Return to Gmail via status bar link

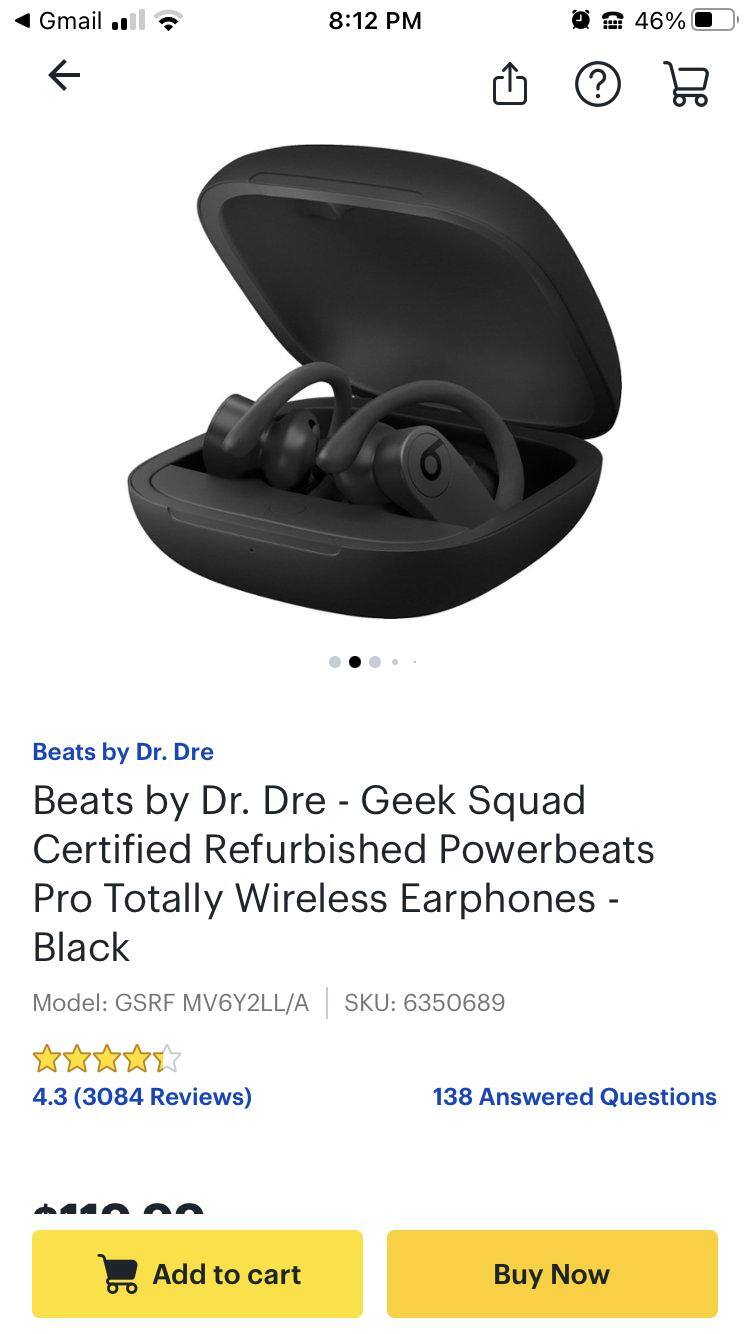60,21
